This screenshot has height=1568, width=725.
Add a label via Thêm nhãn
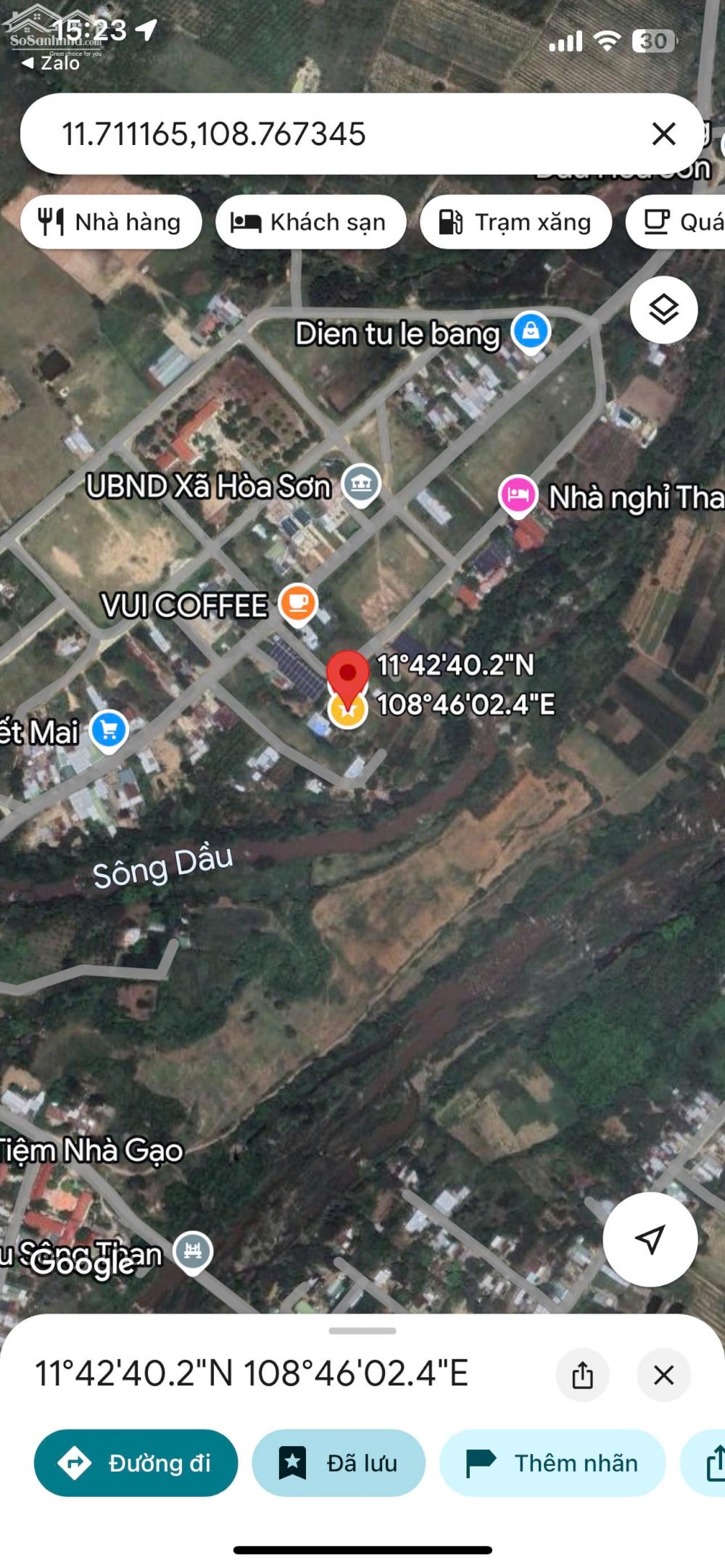pyautogui.click(x=552, y=1463)
